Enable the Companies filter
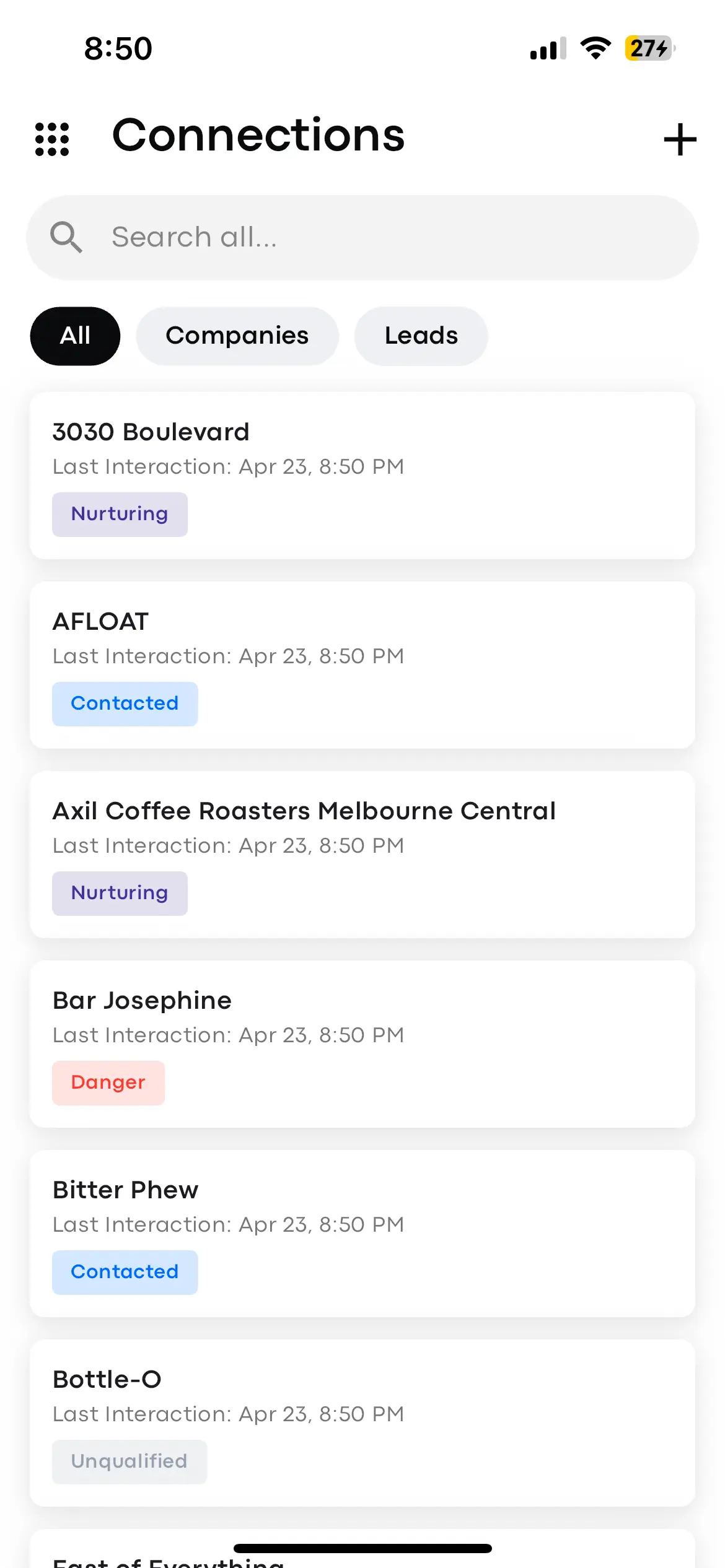Screen dimensions: 725x1568 [x=237, y=336]
